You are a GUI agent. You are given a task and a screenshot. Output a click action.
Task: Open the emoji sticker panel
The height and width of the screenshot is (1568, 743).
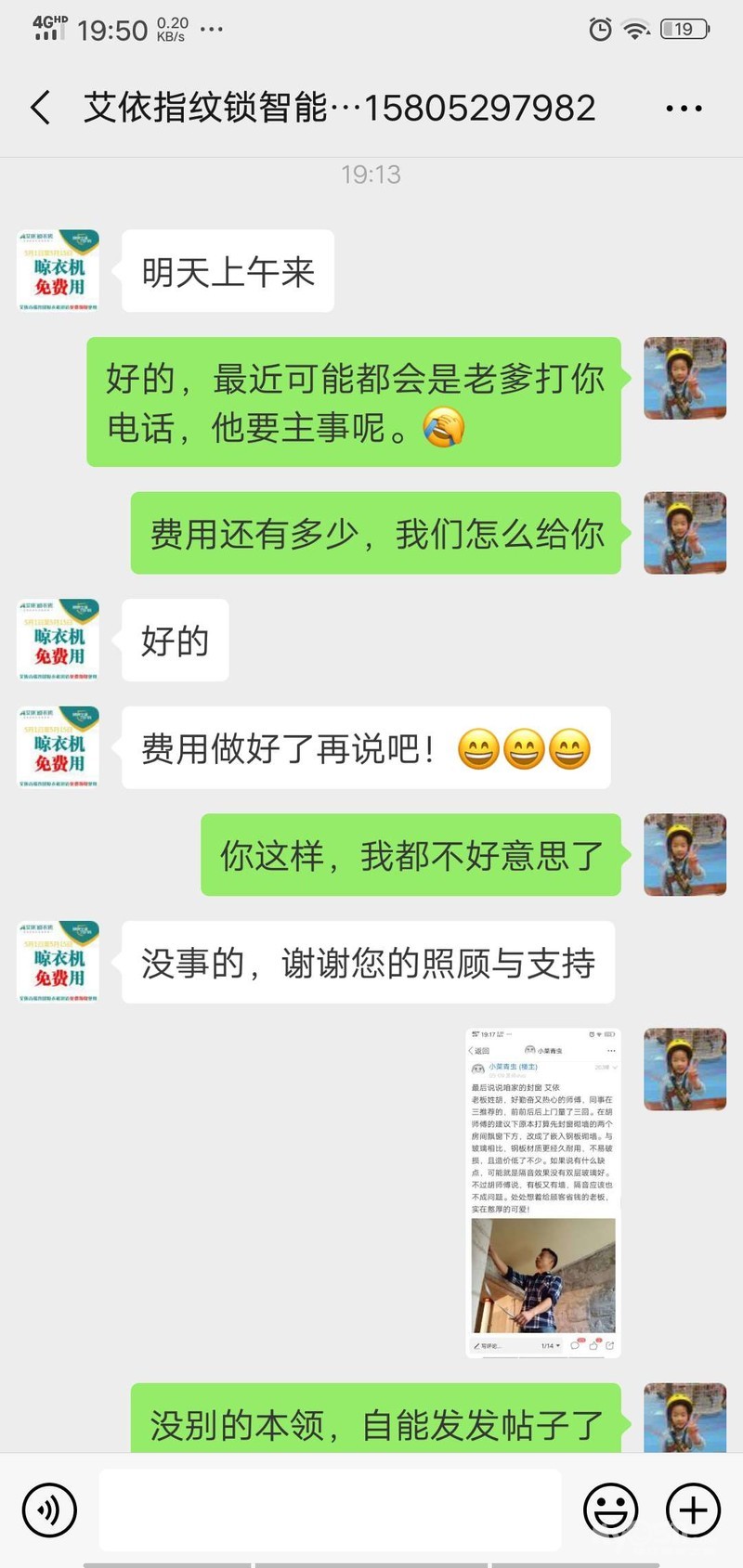click(x=610, y=1510)
